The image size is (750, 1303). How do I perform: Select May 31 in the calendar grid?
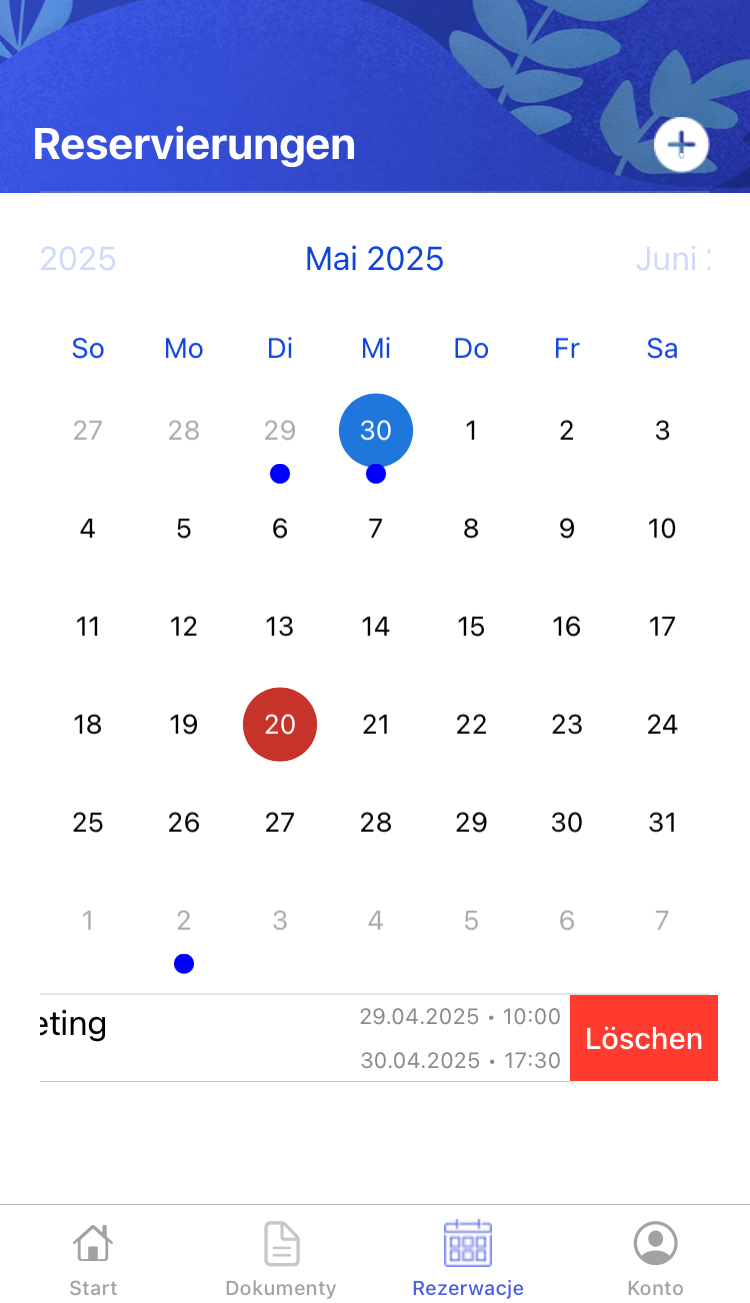point(662,822)
